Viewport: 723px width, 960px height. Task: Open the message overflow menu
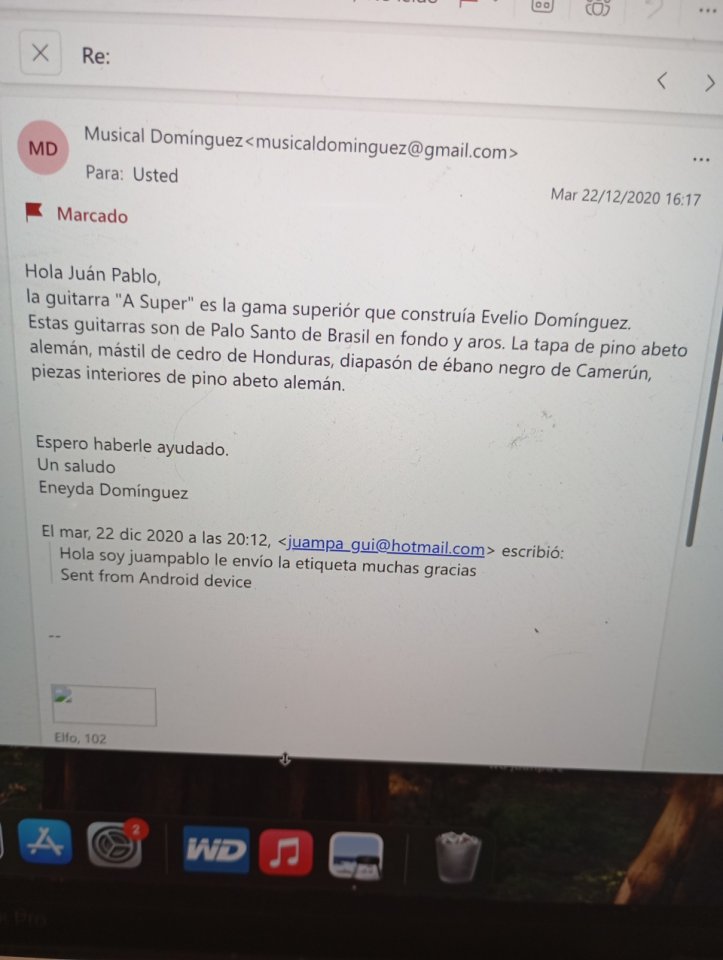pos(701,159)
